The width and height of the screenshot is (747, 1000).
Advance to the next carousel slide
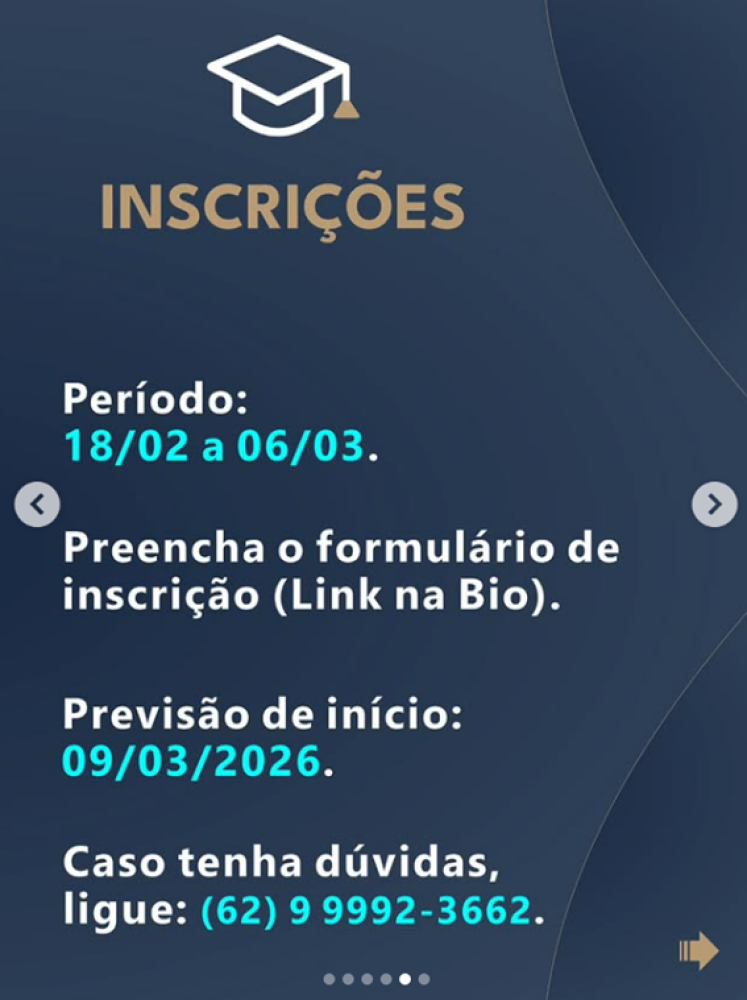click(x=714, y=505)
